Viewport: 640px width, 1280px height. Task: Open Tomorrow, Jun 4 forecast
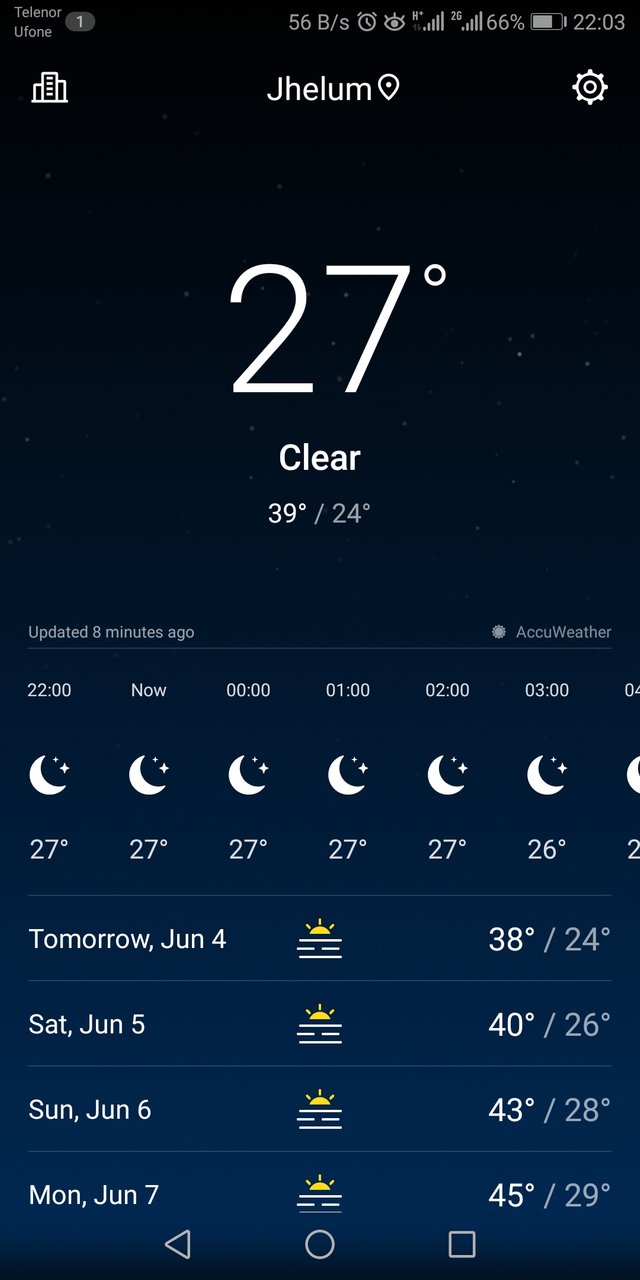320,939
